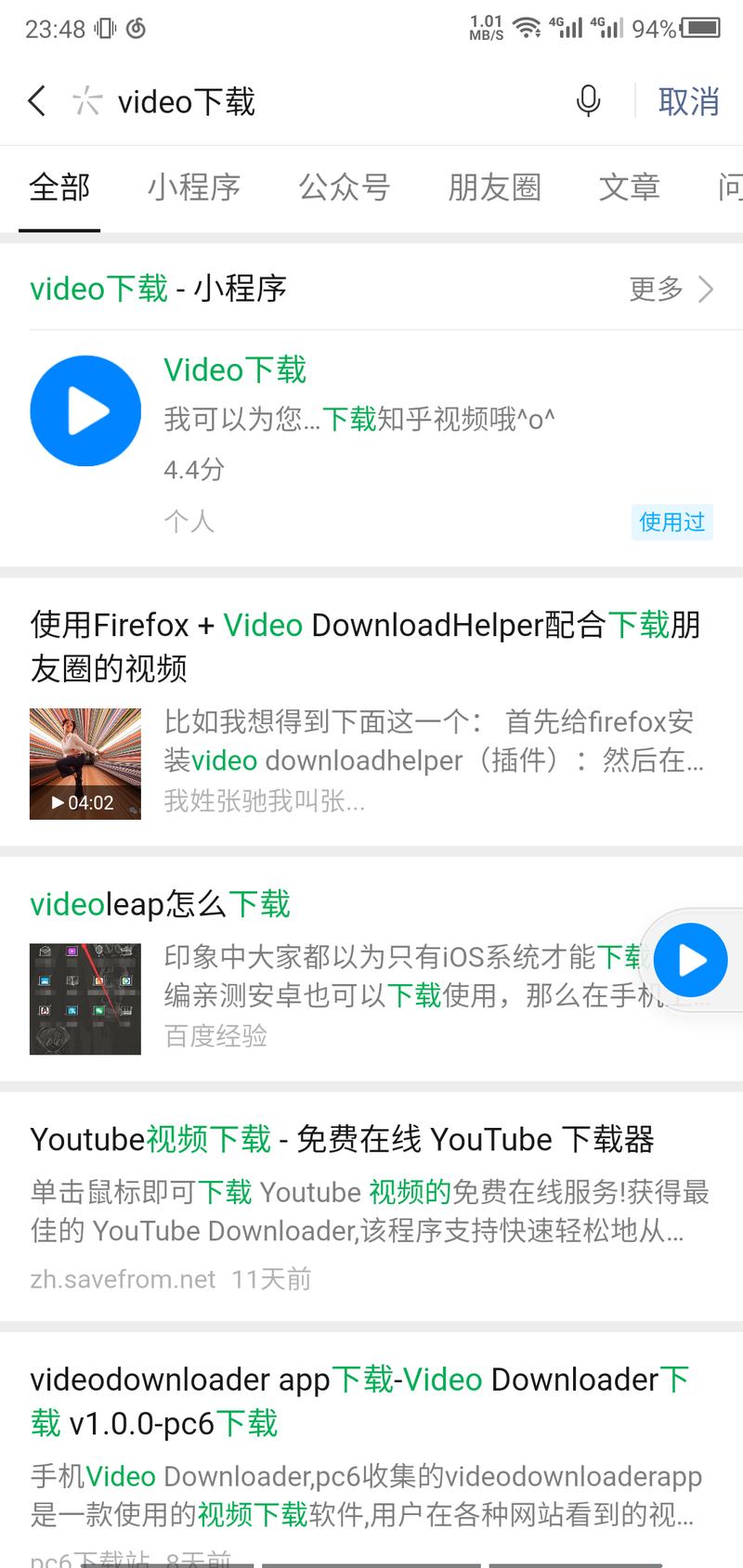Tap the voice search microphone icon
This screenshot has width=743, height=1568.
(x=590, y=102)
